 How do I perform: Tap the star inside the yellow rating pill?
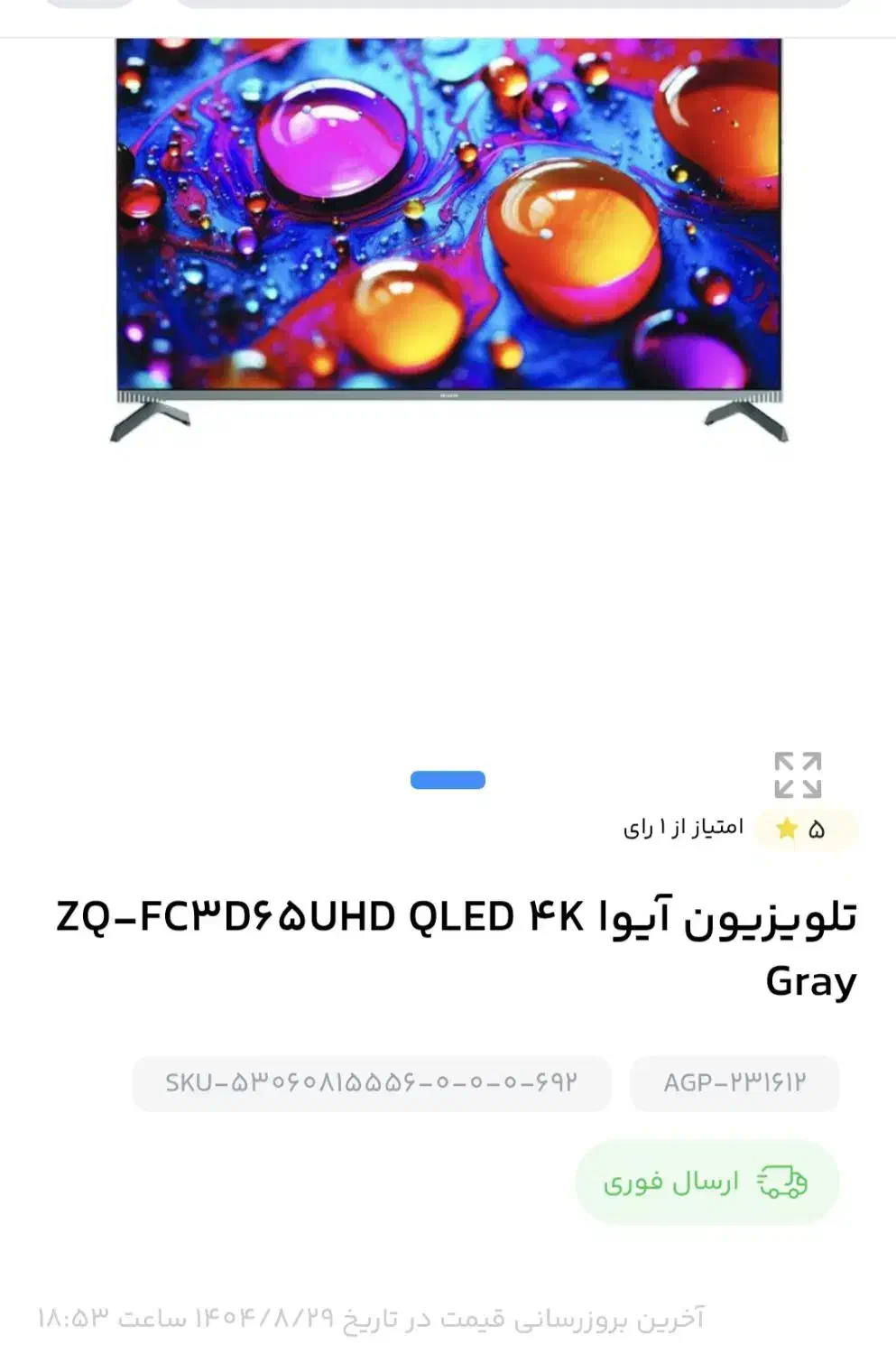pyautogui.click(x=788, y=829)
